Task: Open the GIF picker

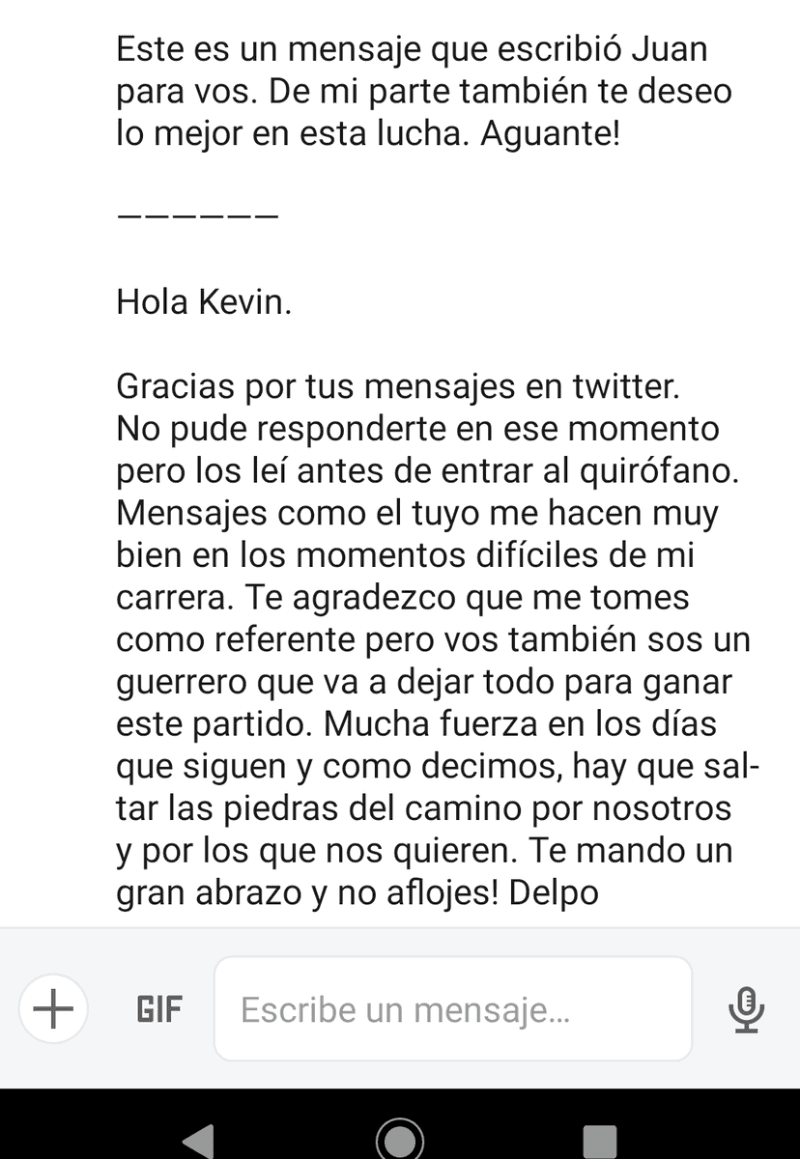Action: [160, 1009]
